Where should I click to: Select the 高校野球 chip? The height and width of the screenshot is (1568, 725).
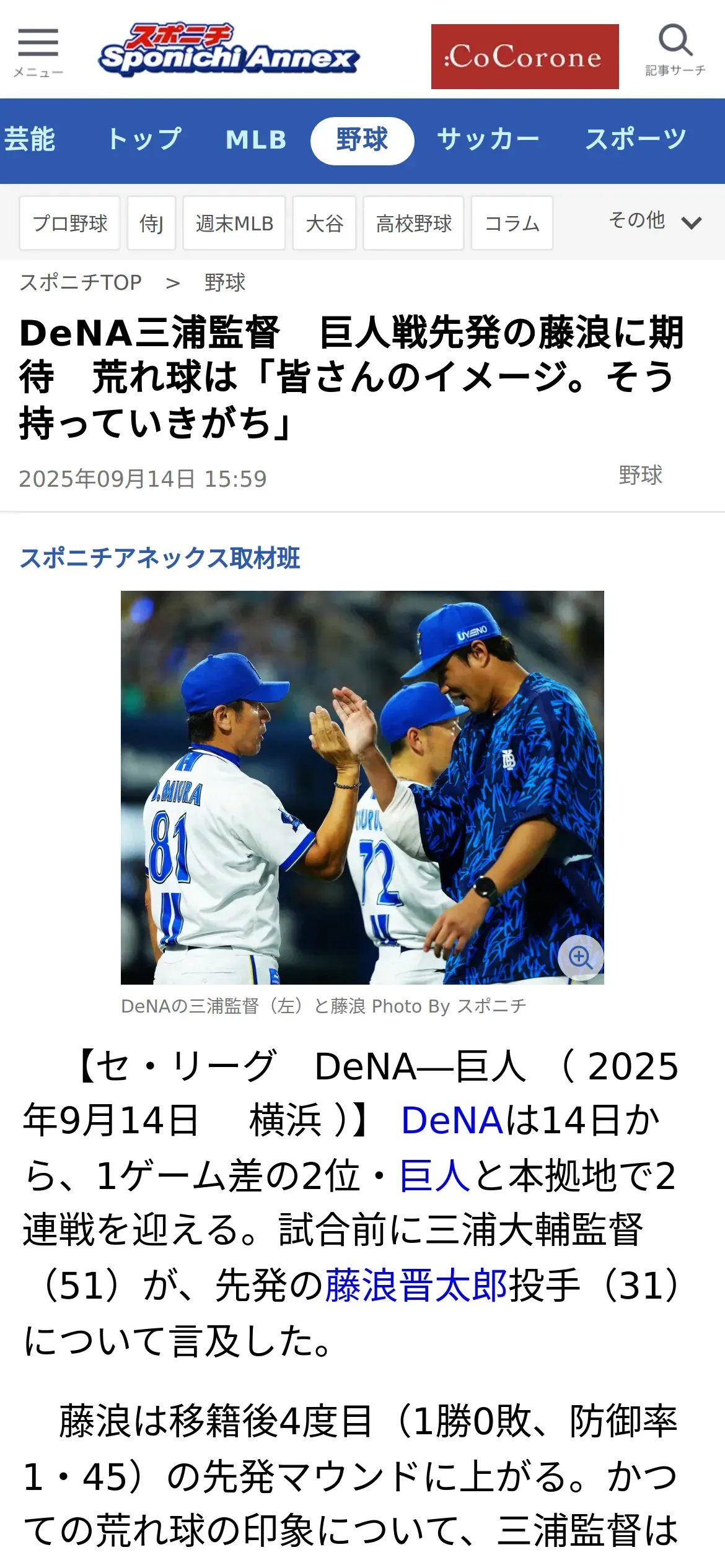(x=413, y=223)
